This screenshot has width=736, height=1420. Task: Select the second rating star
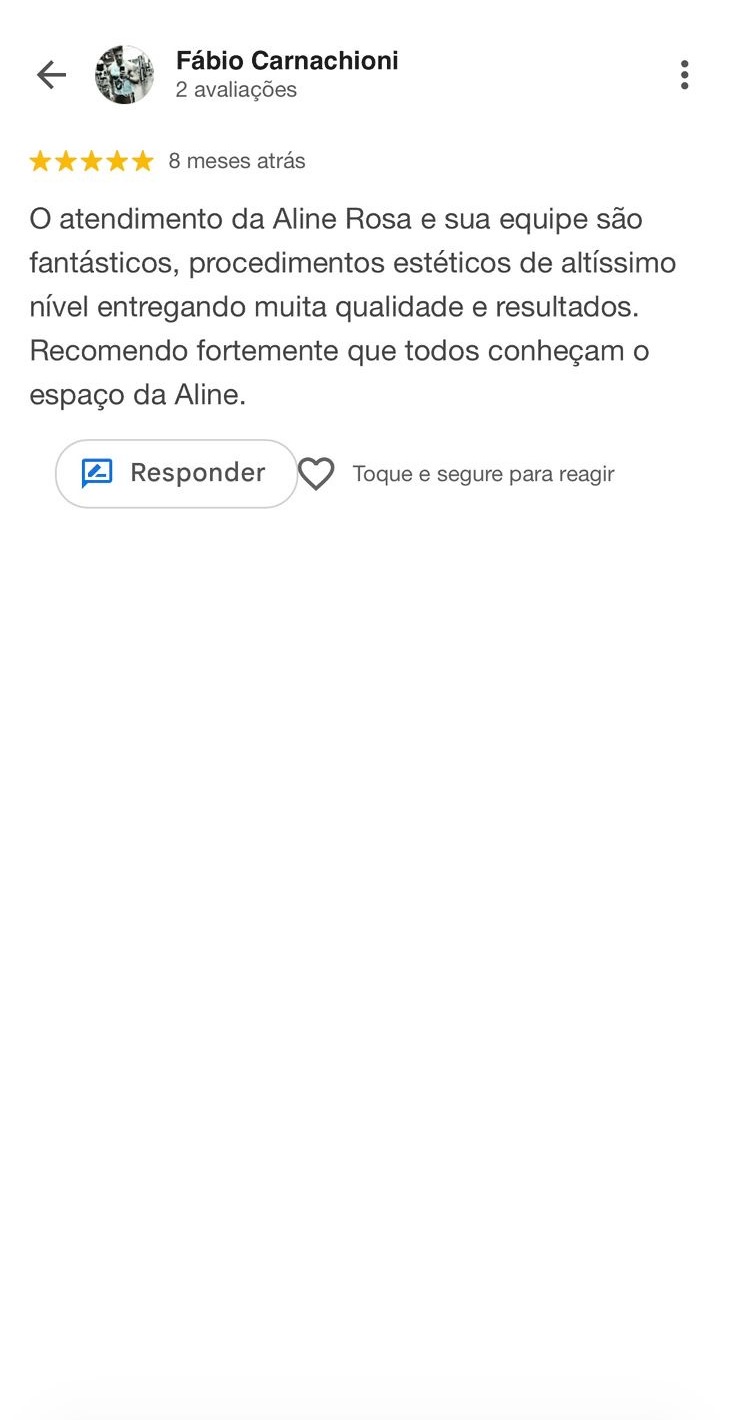68,160
